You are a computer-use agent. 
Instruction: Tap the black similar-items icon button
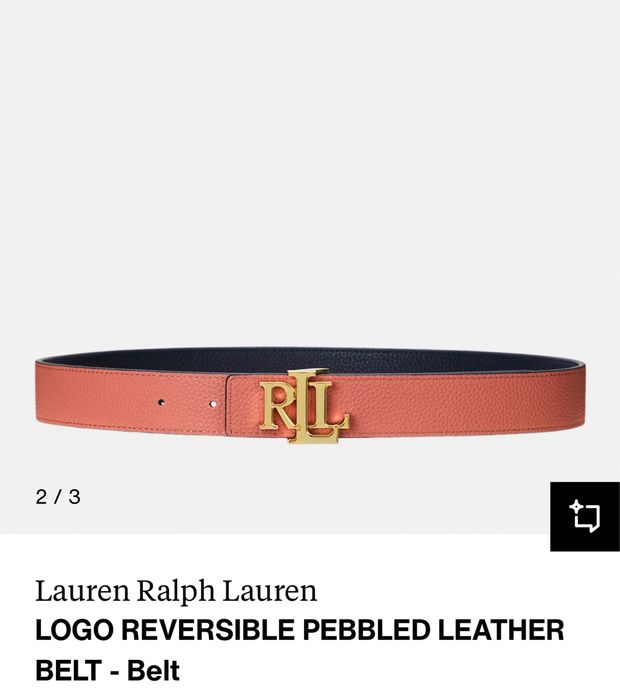coord(584,516)
